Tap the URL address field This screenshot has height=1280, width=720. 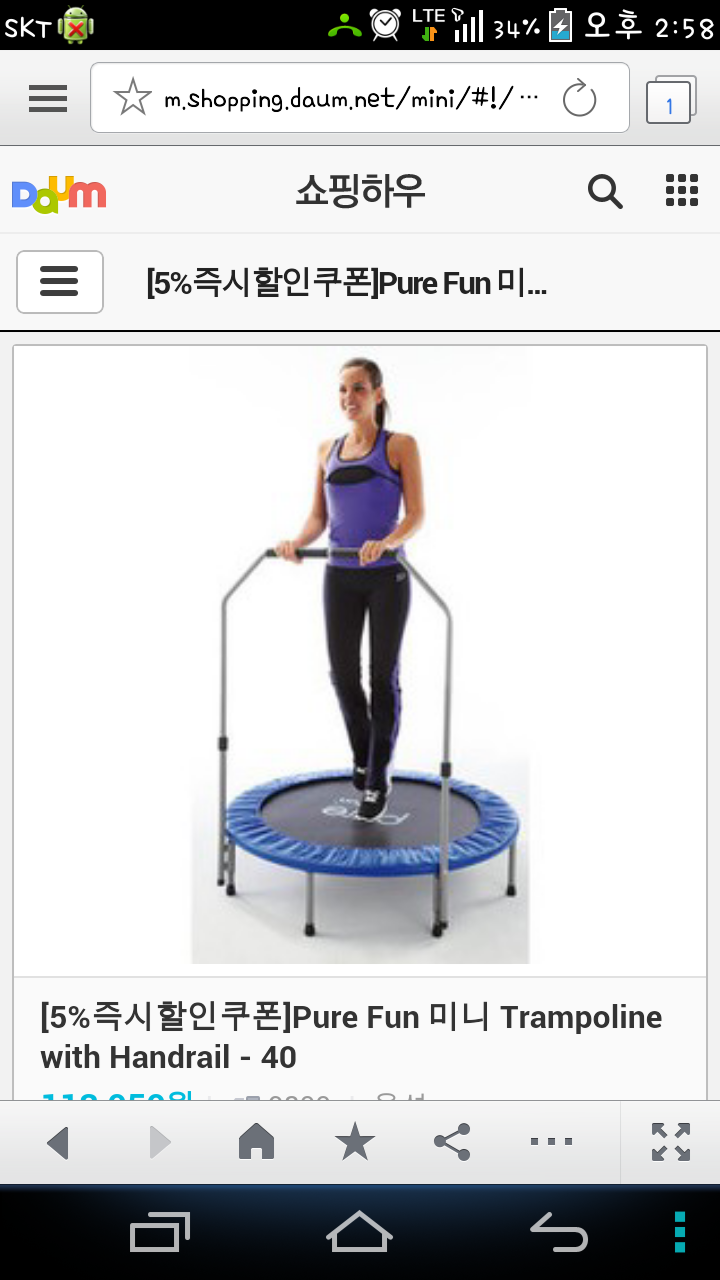pyautogui.click(x=350, y=98)
